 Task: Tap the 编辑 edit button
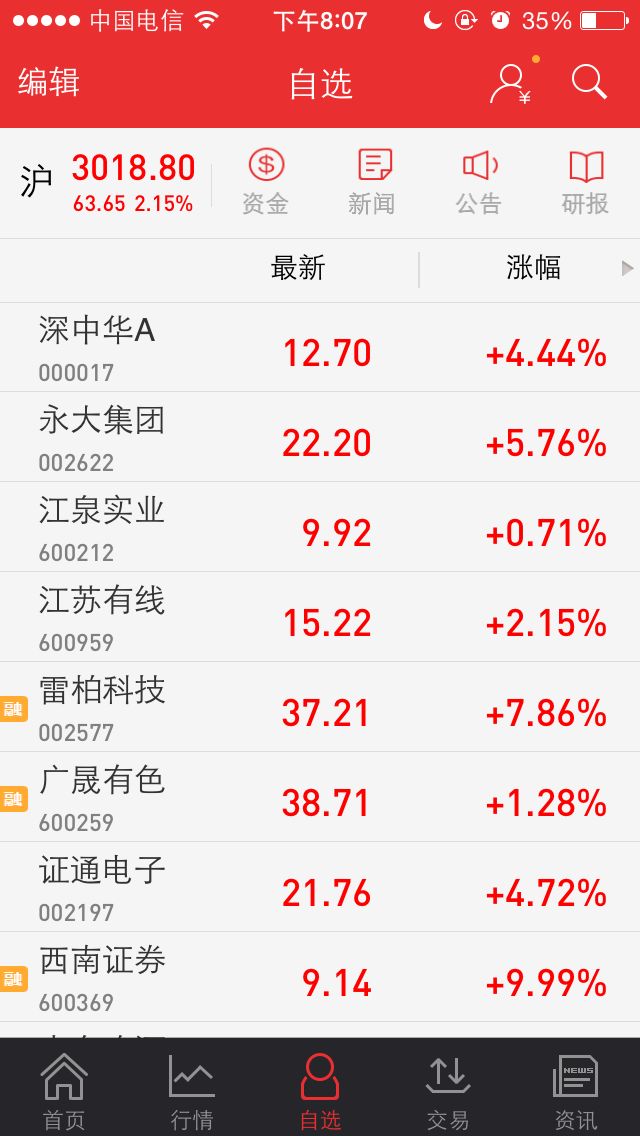(48, 83)
